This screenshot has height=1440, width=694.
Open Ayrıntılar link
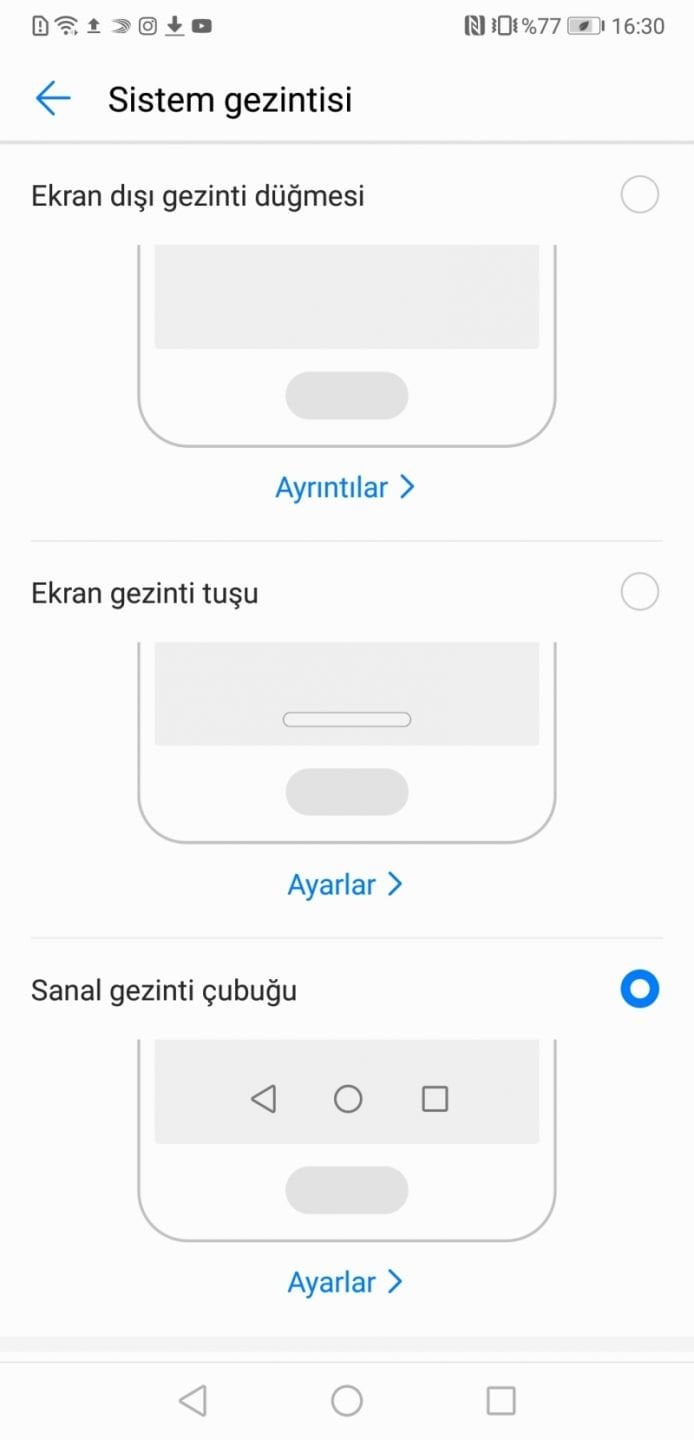click(x=344, y=487)
